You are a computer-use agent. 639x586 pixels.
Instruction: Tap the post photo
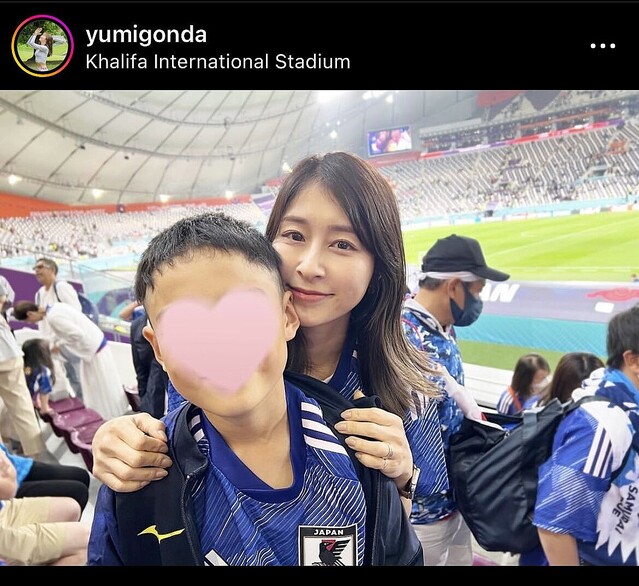[x=320, y=330]
